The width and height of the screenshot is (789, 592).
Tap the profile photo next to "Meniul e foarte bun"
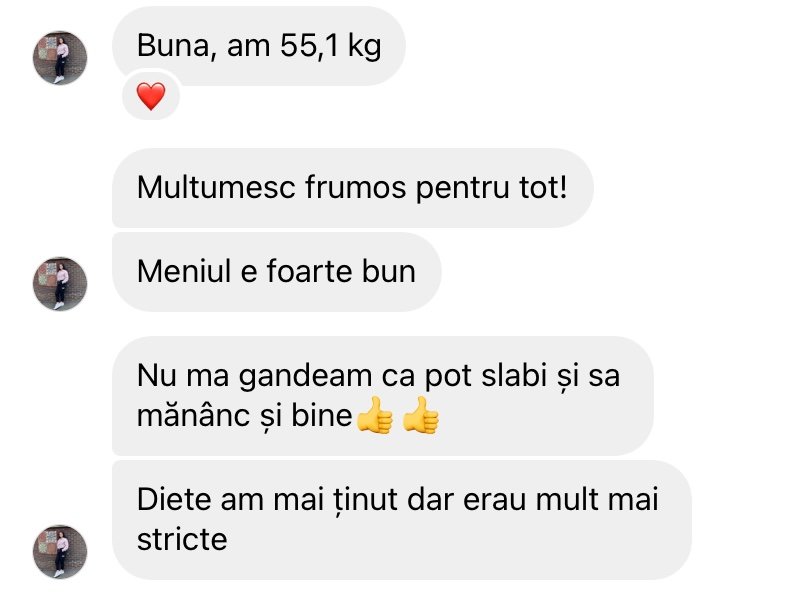tap(60, 282)
